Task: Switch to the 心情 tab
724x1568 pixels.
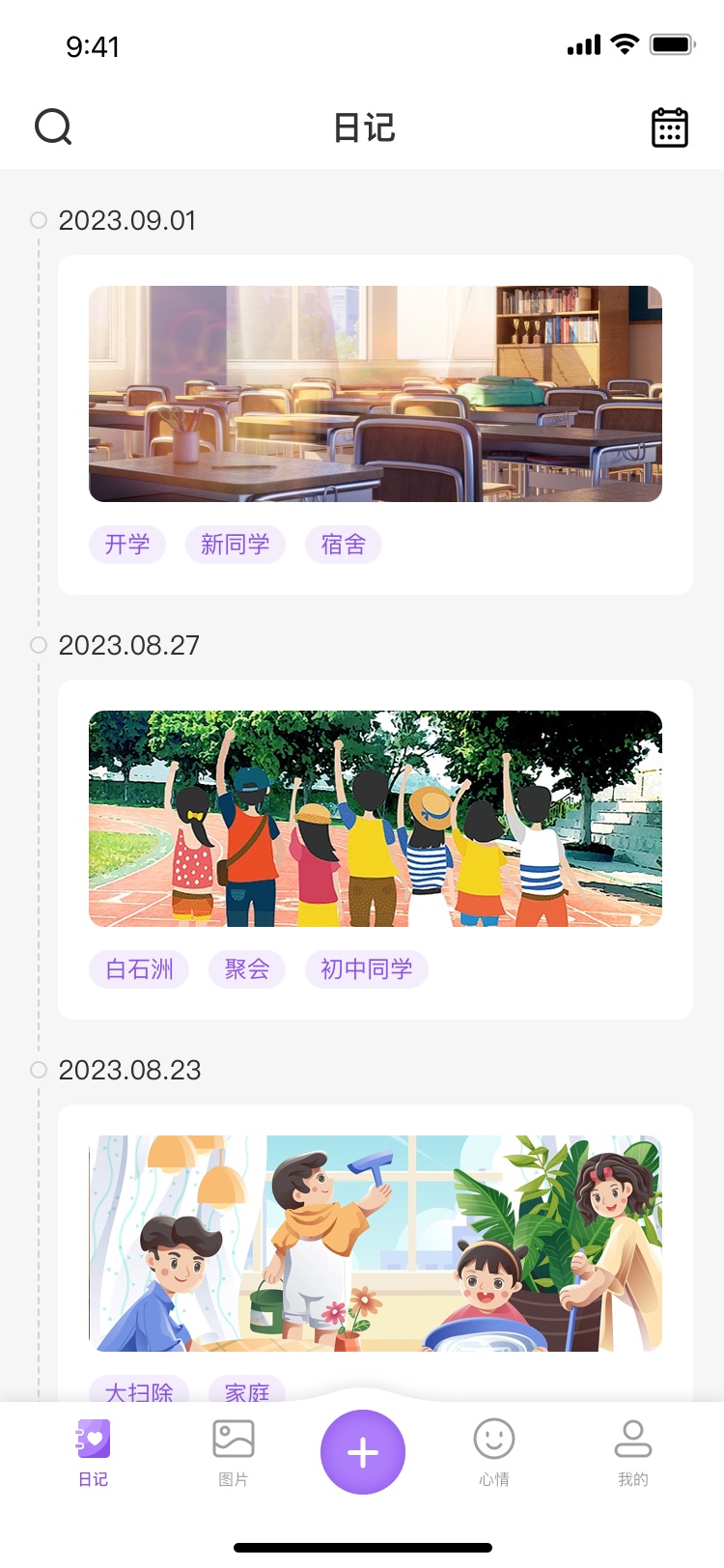Action: (494, 1451)
